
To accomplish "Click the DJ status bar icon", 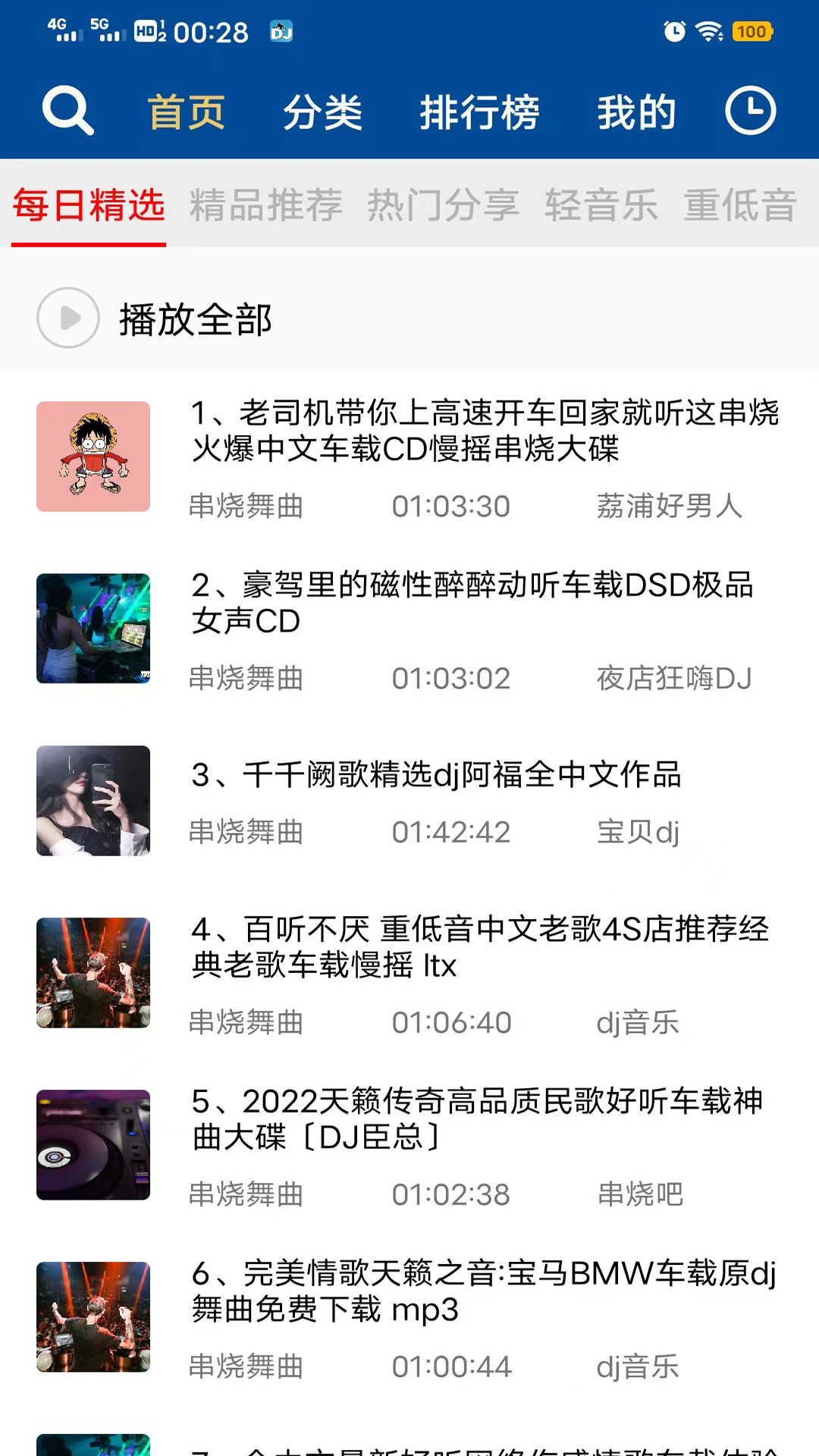I will pyautogui.click(x=281, y=31).
